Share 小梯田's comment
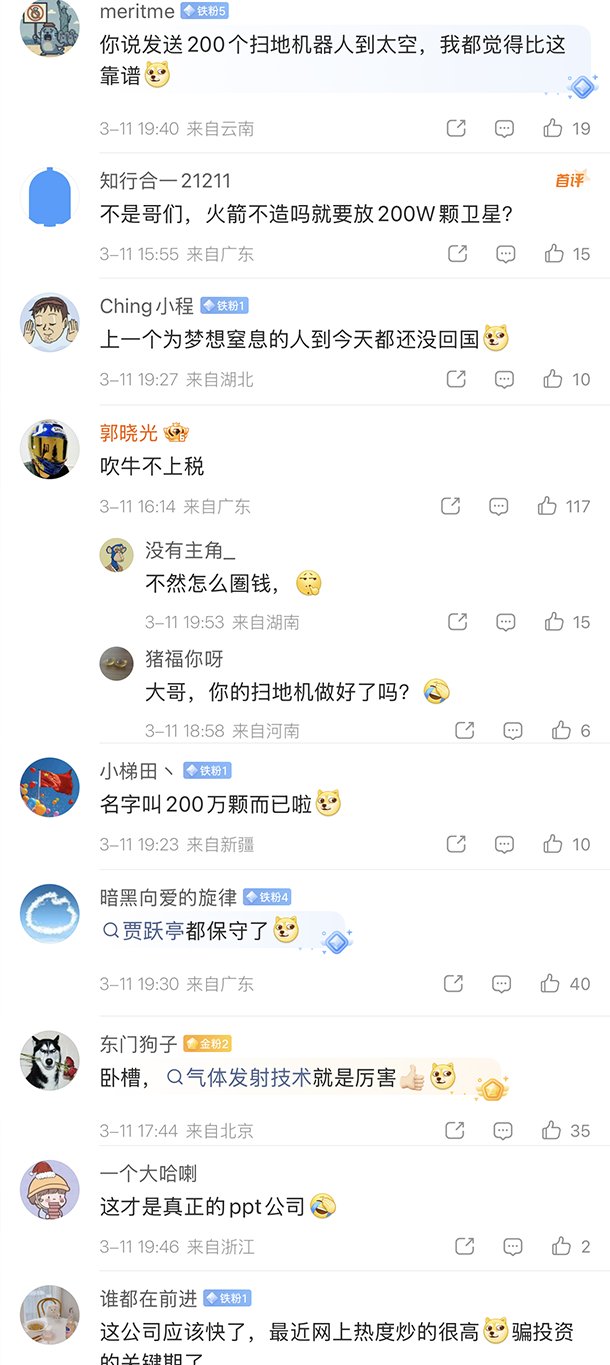The height and width of the screenshot is (1365, 610). point(457,844)
